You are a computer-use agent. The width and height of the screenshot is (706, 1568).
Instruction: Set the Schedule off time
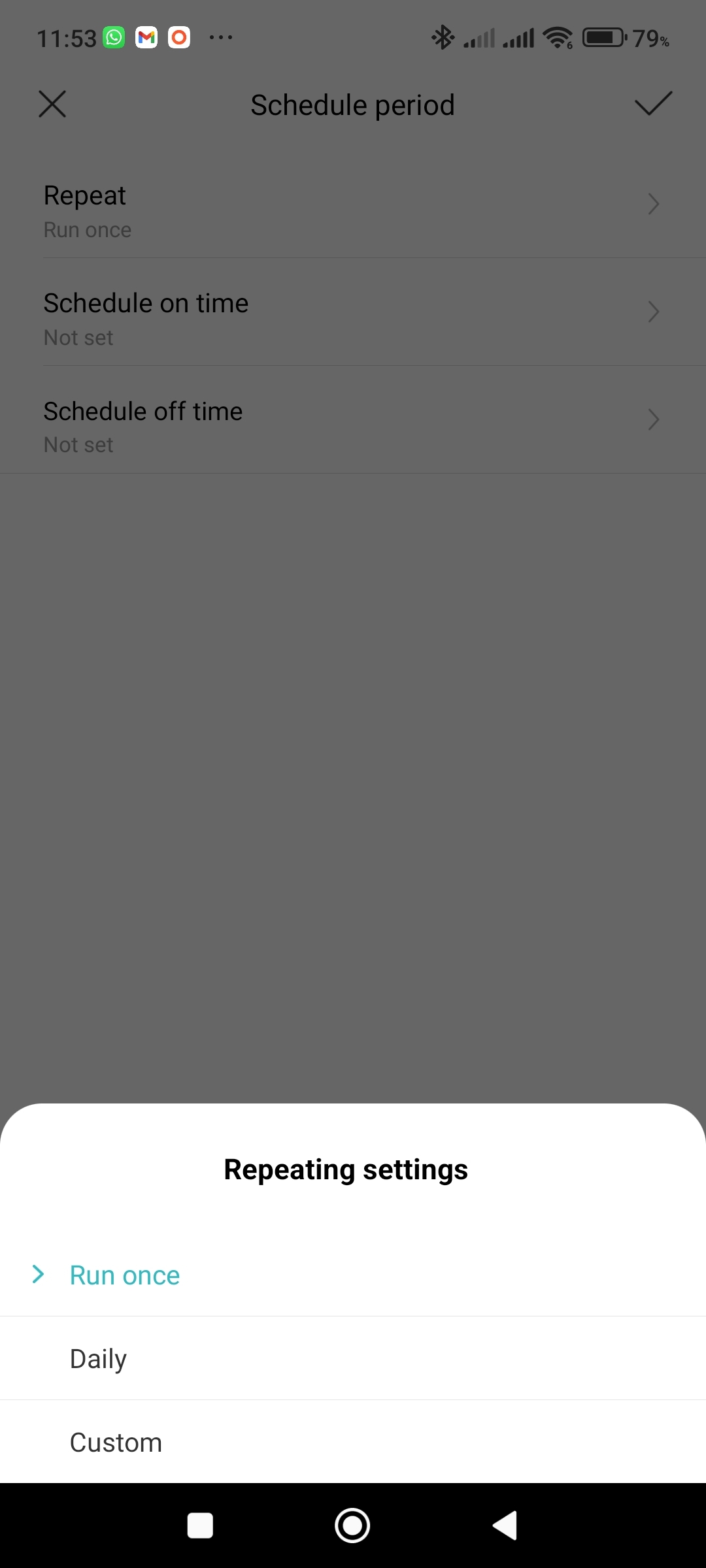pyautogui.click(x=353, y=427)
